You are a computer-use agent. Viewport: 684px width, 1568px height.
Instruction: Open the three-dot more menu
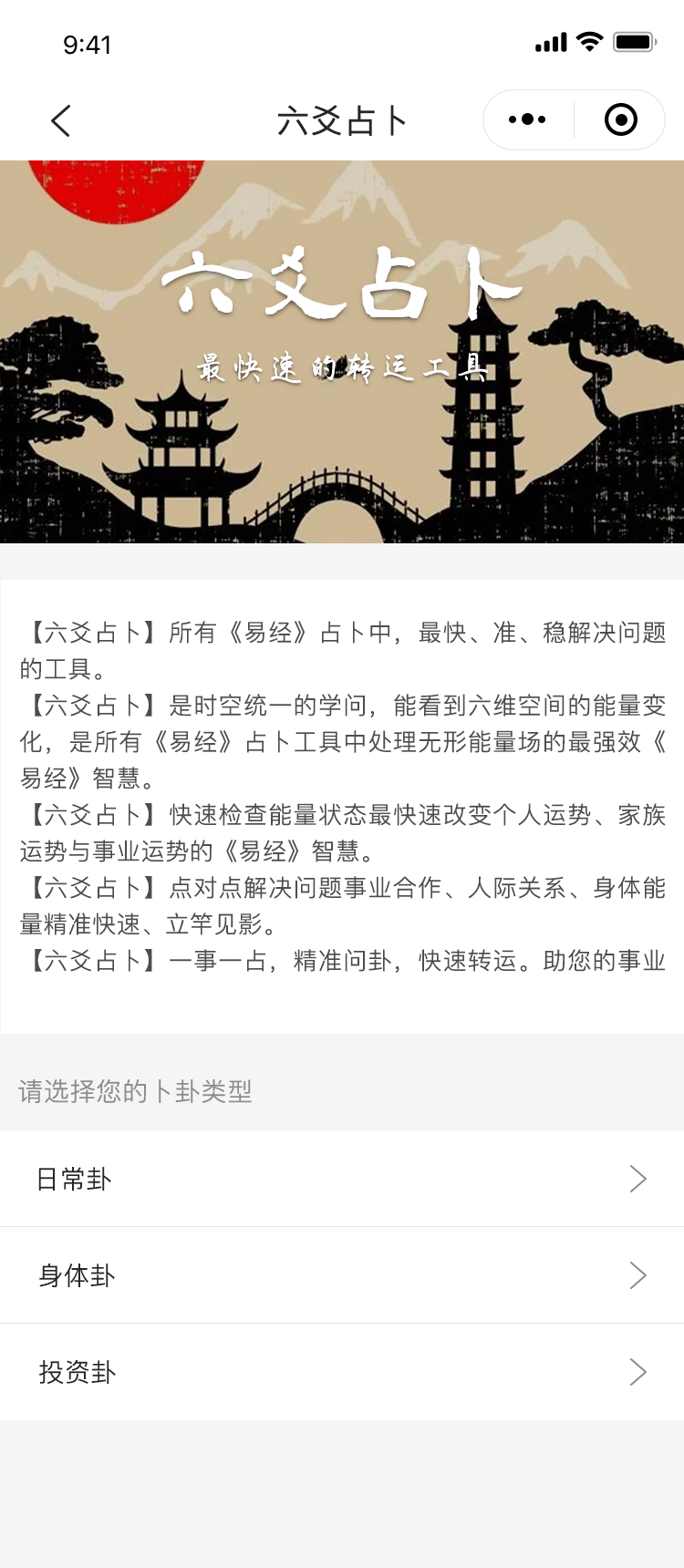pyautogui.click(x=527, y=119)
